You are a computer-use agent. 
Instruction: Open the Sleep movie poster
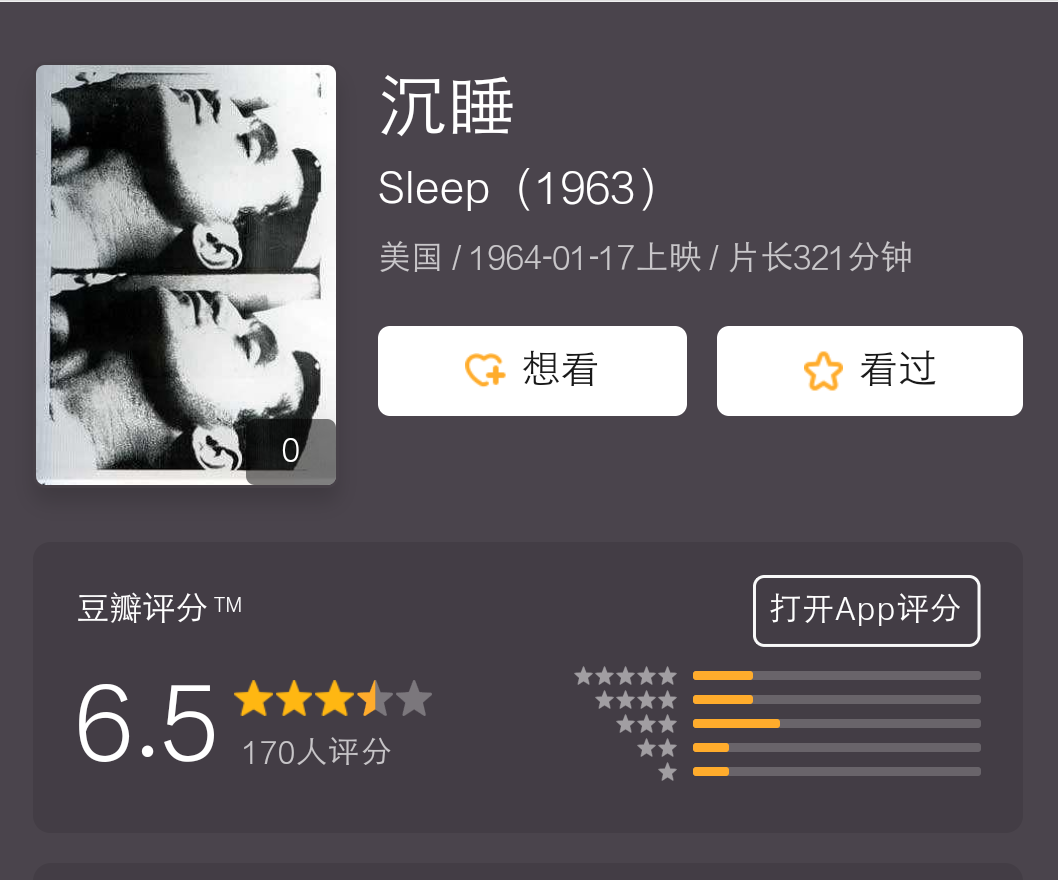click(186, 275)
